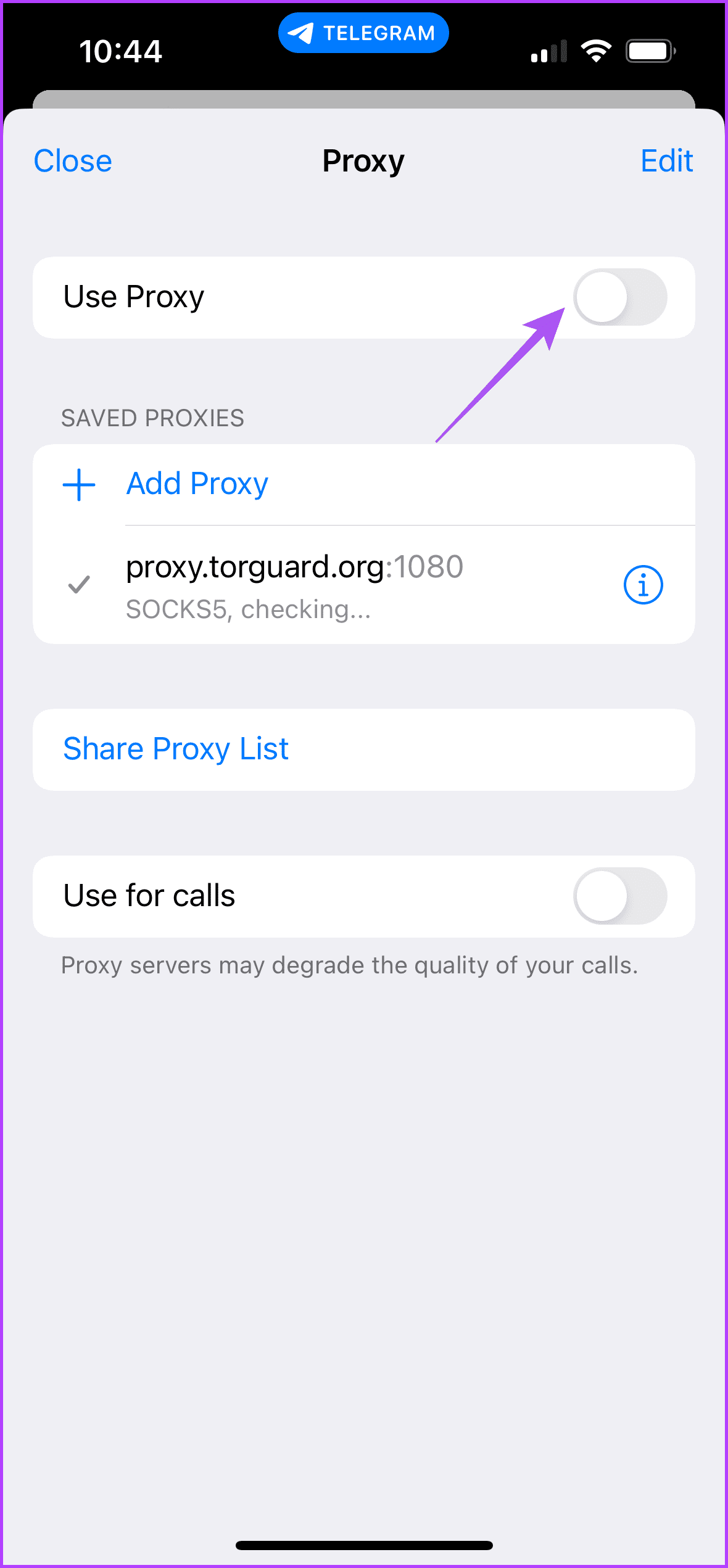This screenshot has height=1568, width=728.
Task: Enable the Use for calls switch
Action: click(620, 897)
